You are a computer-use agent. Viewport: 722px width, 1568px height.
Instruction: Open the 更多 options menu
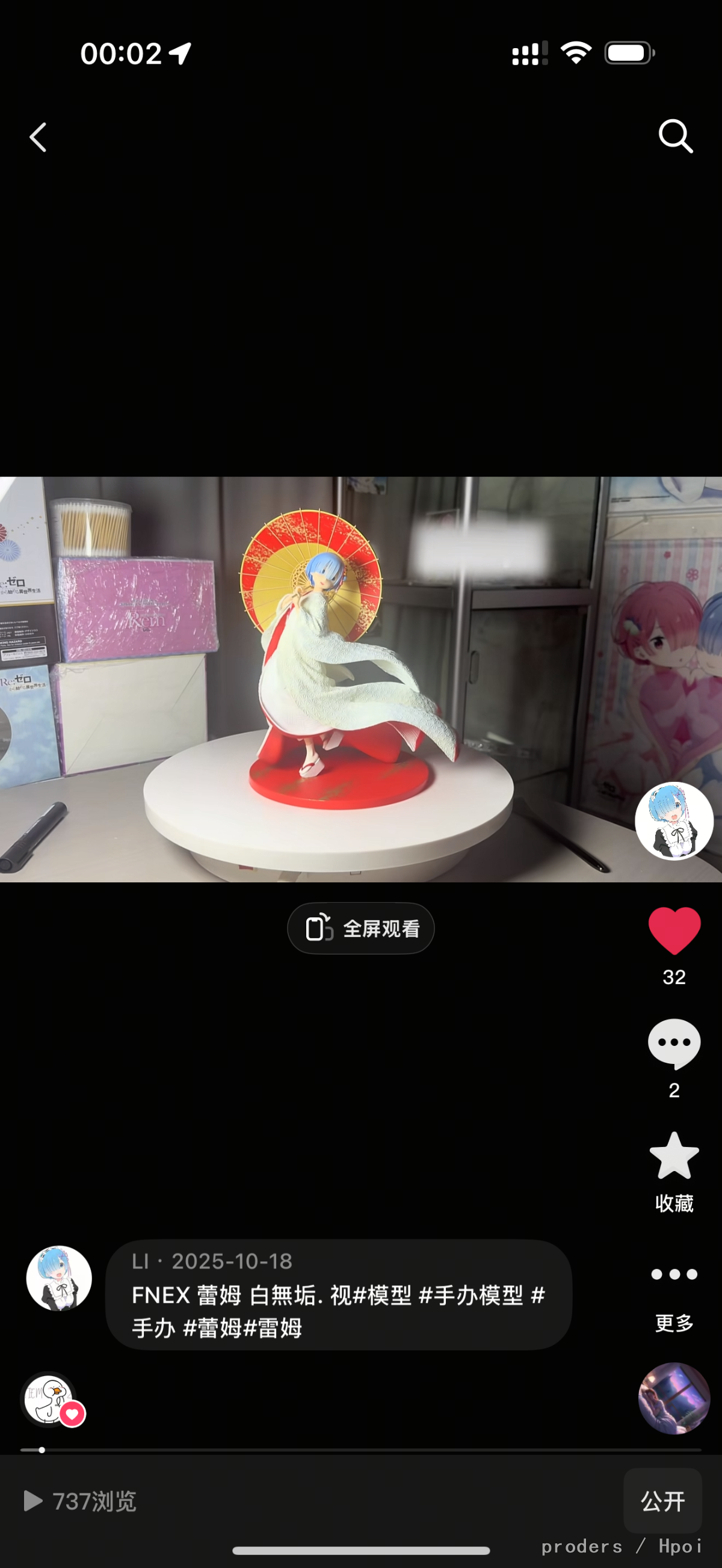[x=674, y=1274]
